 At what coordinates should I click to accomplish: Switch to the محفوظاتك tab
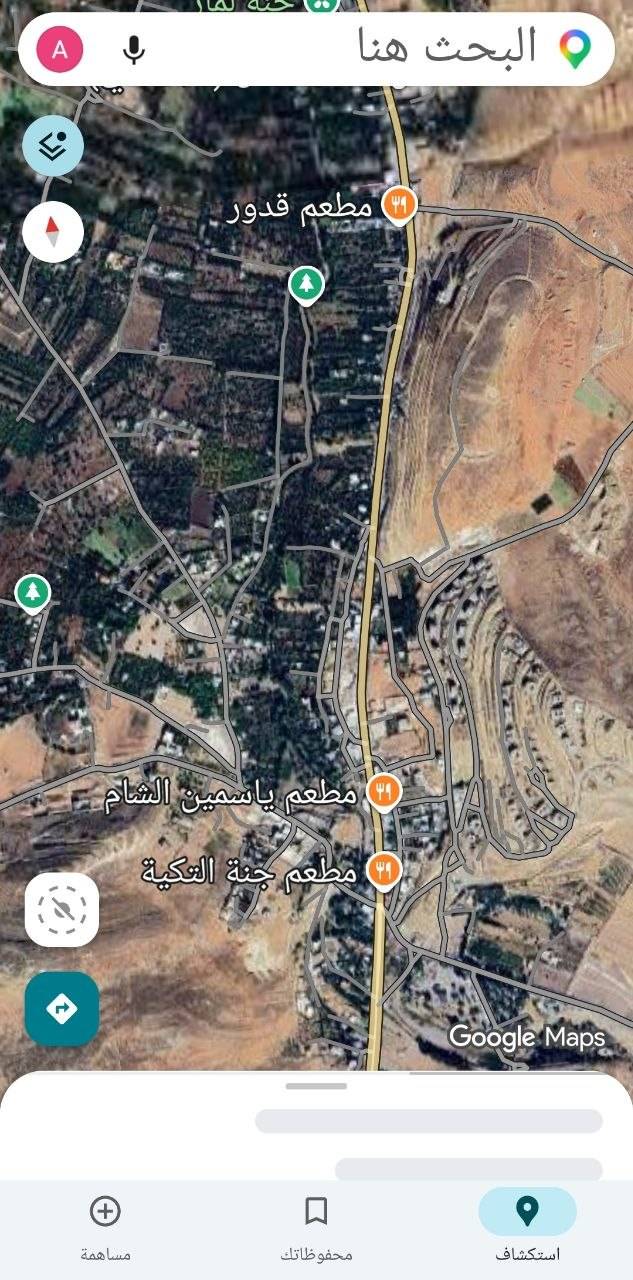pos(316,1226)
